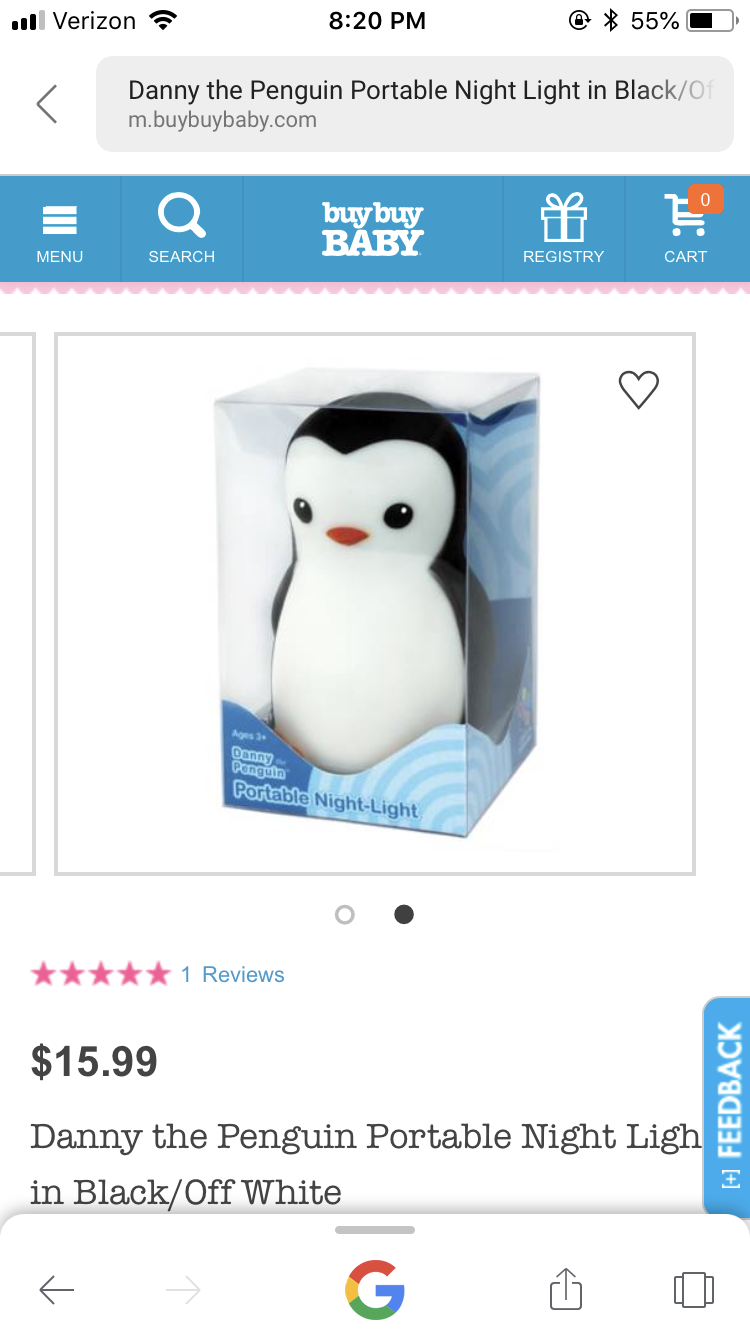Open the penguin product image

point(375,603)
